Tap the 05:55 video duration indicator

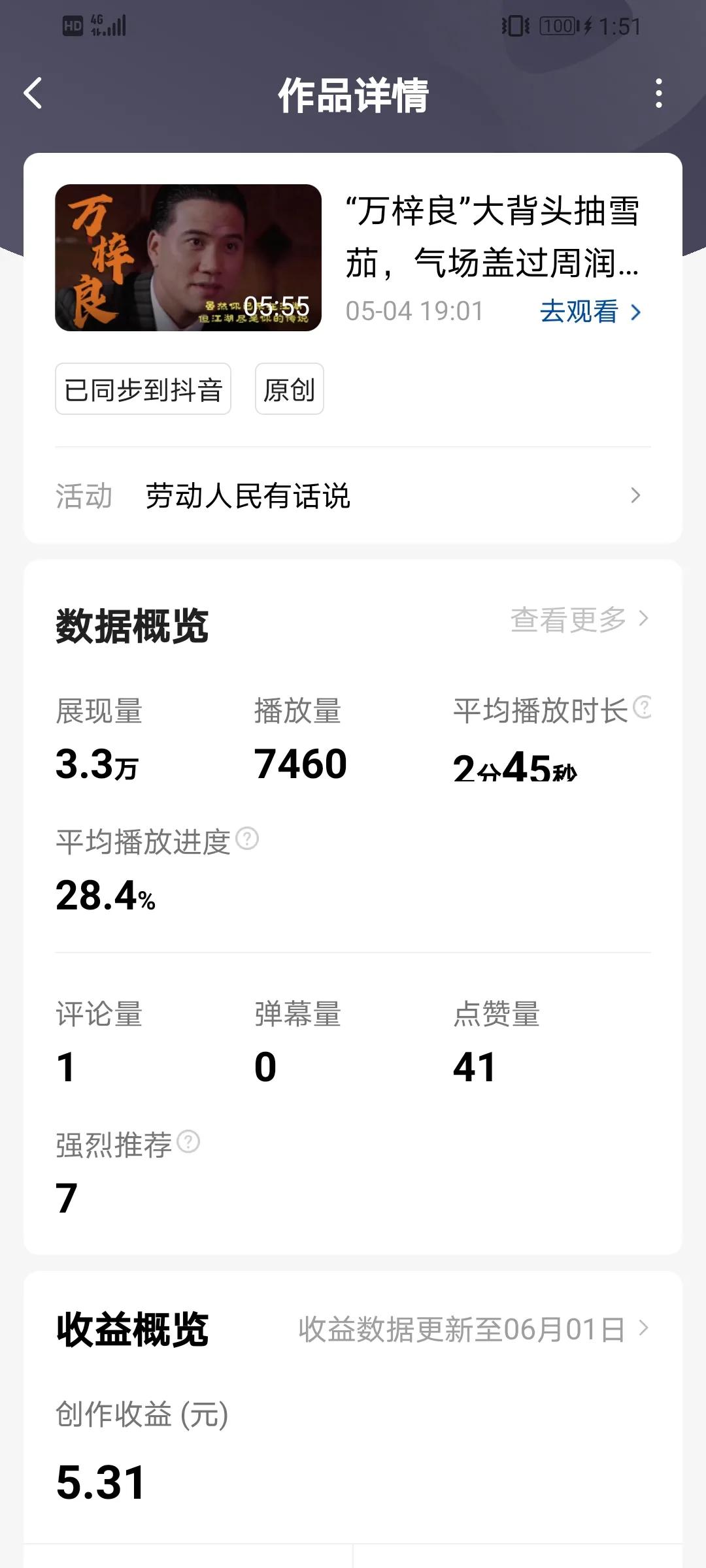(277, 304)
